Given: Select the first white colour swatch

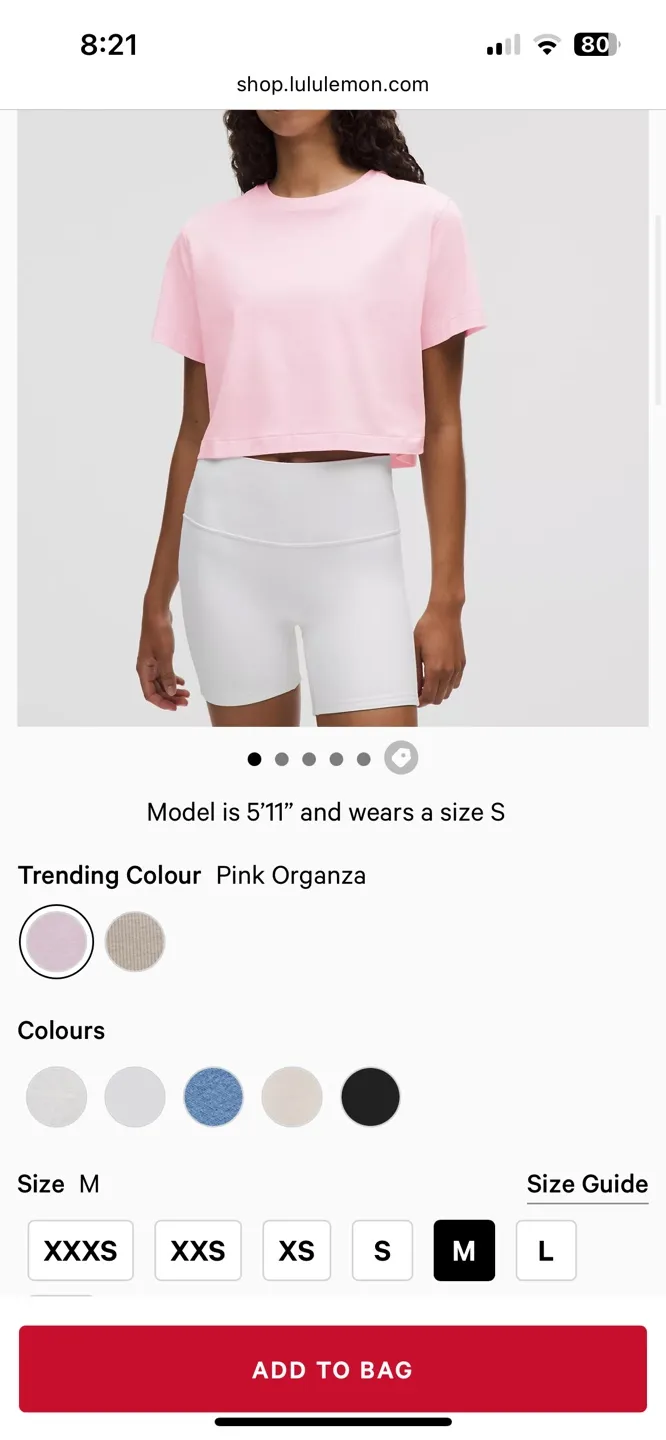Looking at the screenshot, I should click(x=56, y=1097).
